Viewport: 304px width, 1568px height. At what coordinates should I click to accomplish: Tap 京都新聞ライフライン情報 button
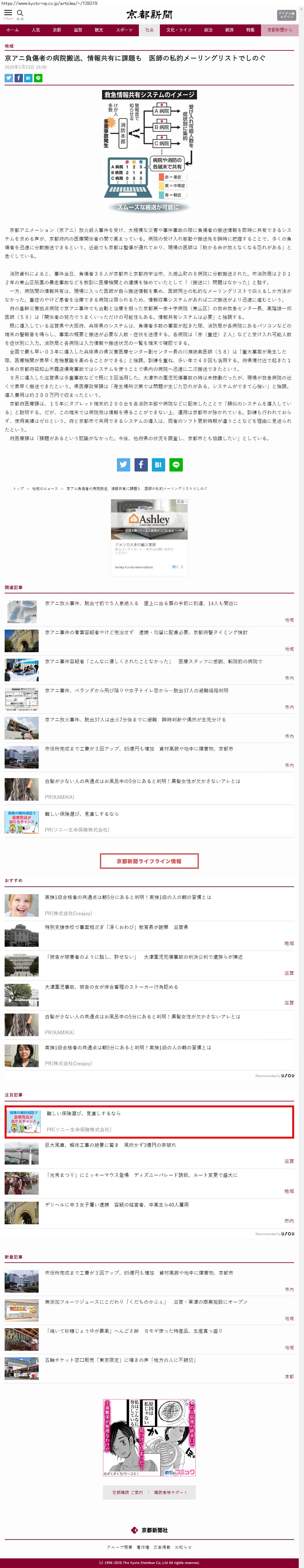click(x=149, y=861)
